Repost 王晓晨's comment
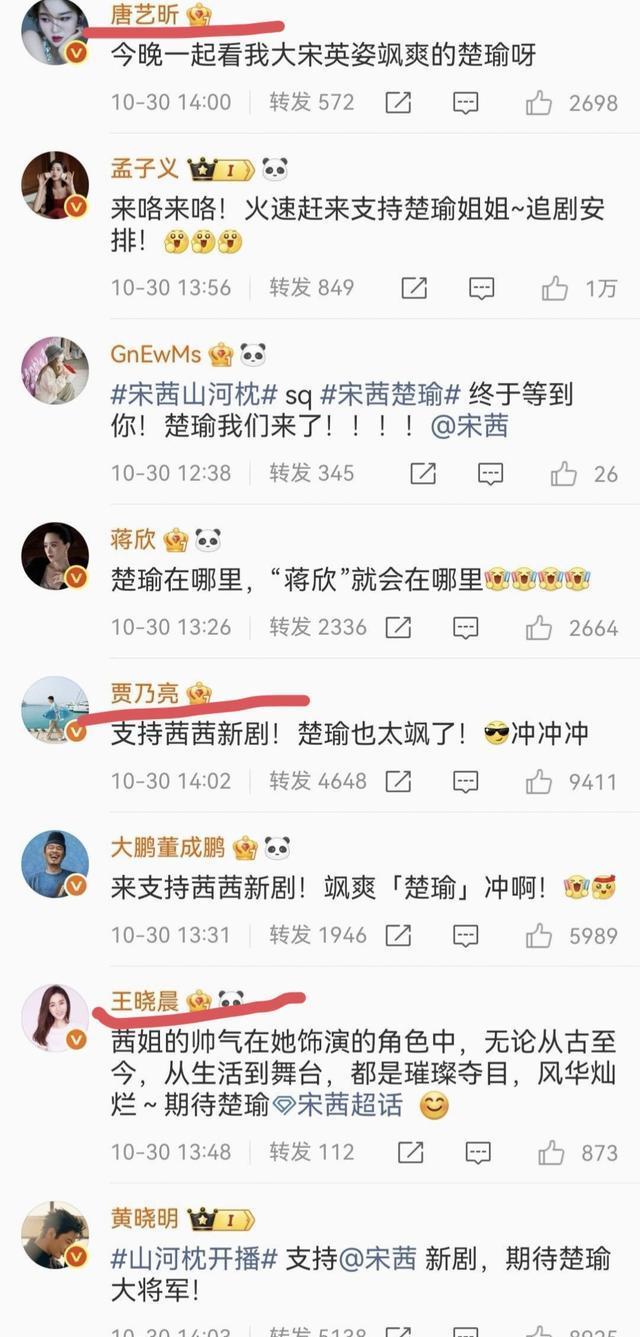Image resolution: width=640 pixels, height=1337 pixels. pyautogui.click(x=410, y=1152)
